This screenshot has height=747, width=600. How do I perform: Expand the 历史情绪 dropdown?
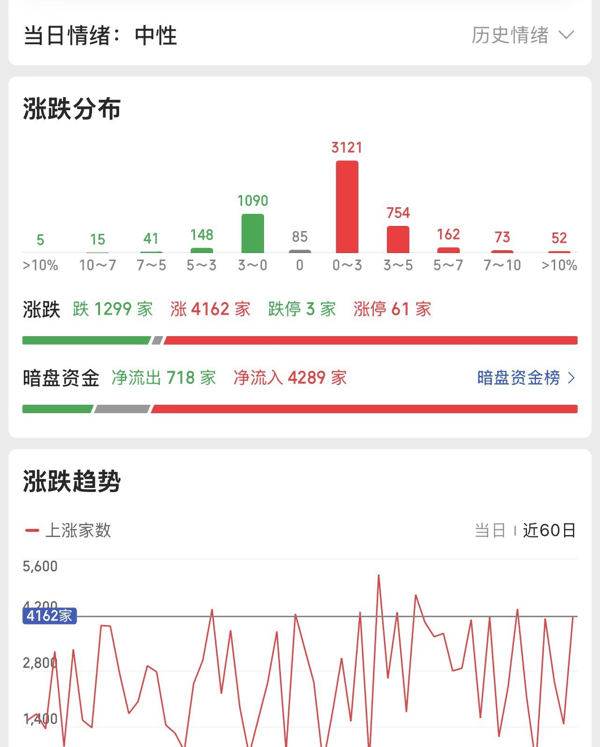coord(523,35)
